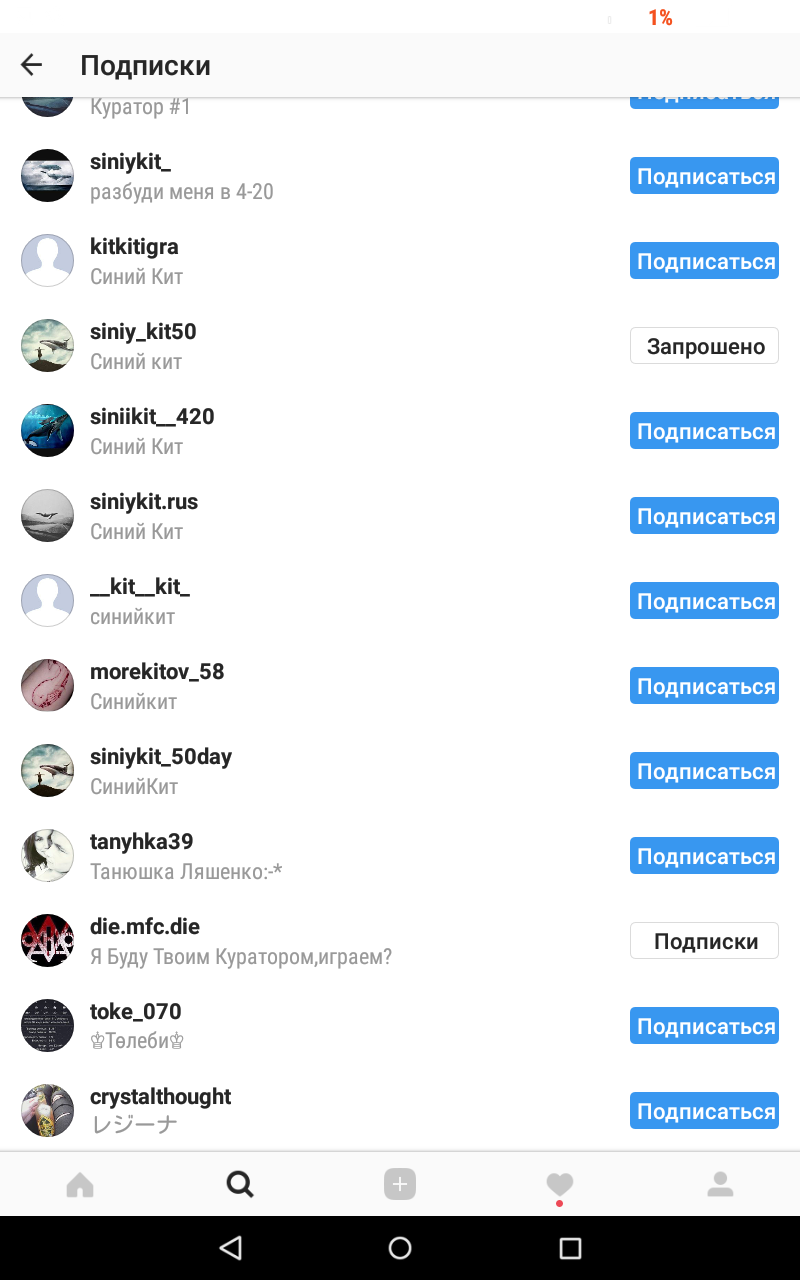This screenshot has height=1280, width=800.
Task: Open the activity heart tab
Action: point(560,1185)
